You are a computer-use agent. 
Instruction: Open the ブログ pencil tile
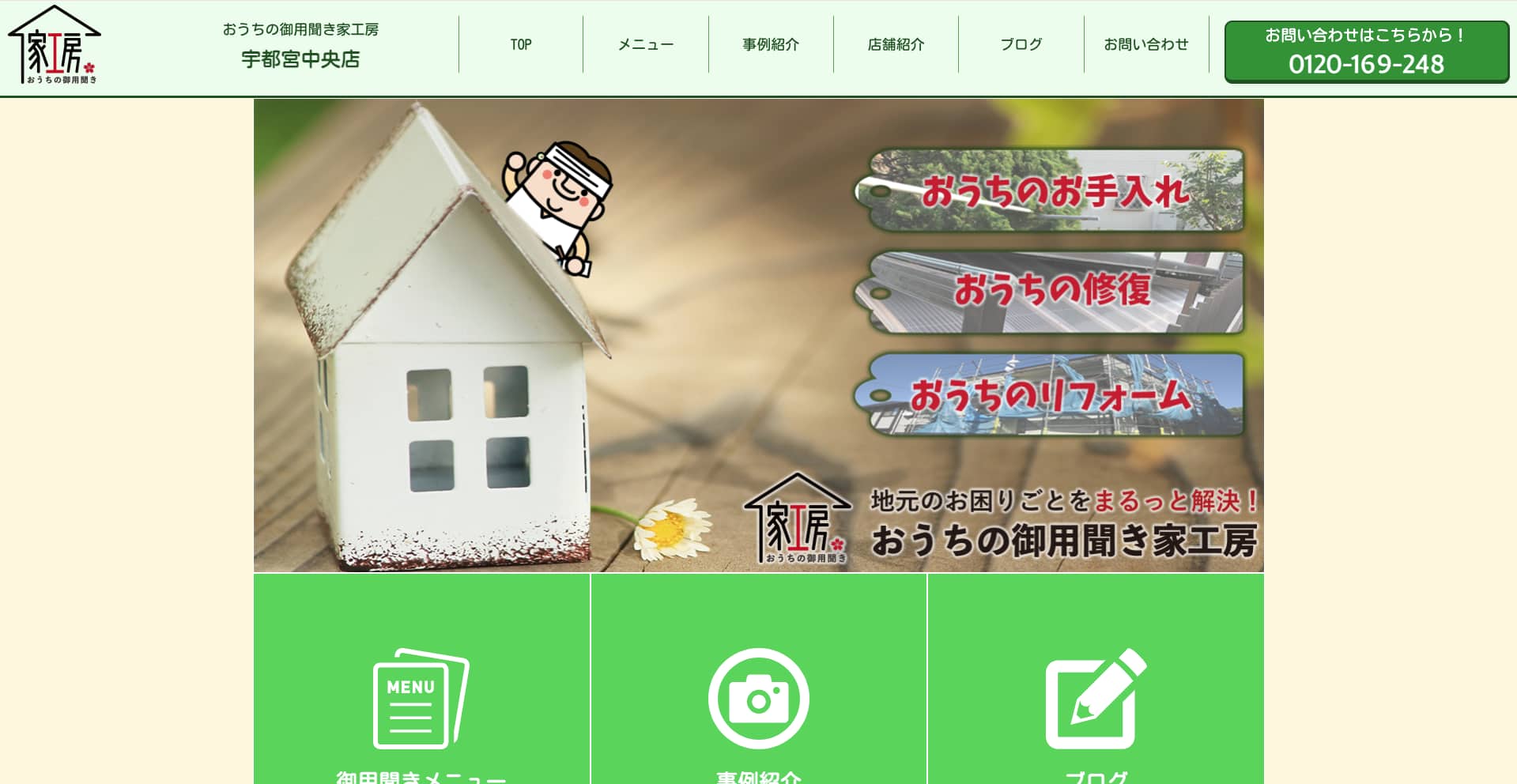1095,695
